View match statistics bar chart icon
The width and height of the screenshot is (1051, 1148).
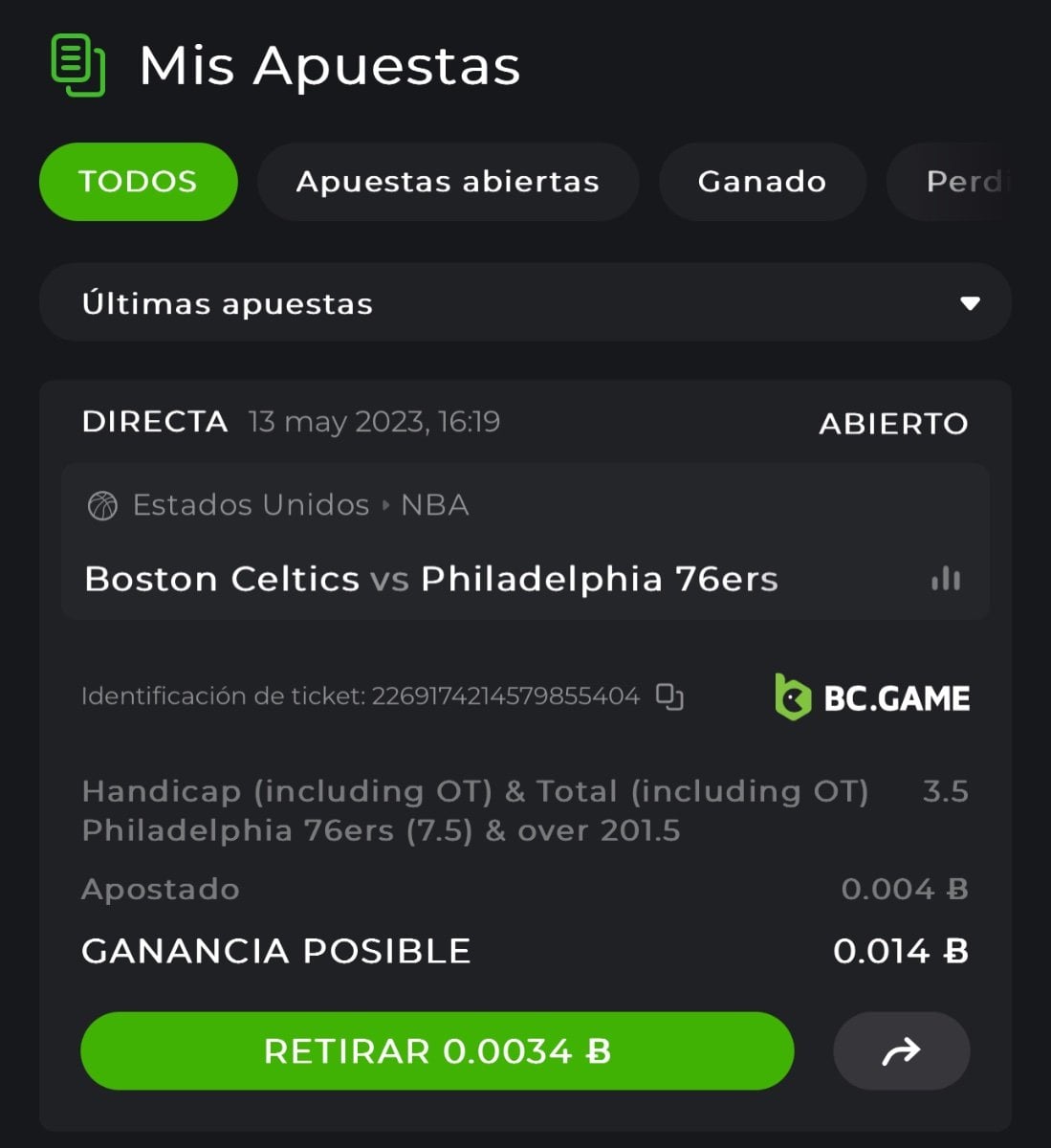(946, 579)
